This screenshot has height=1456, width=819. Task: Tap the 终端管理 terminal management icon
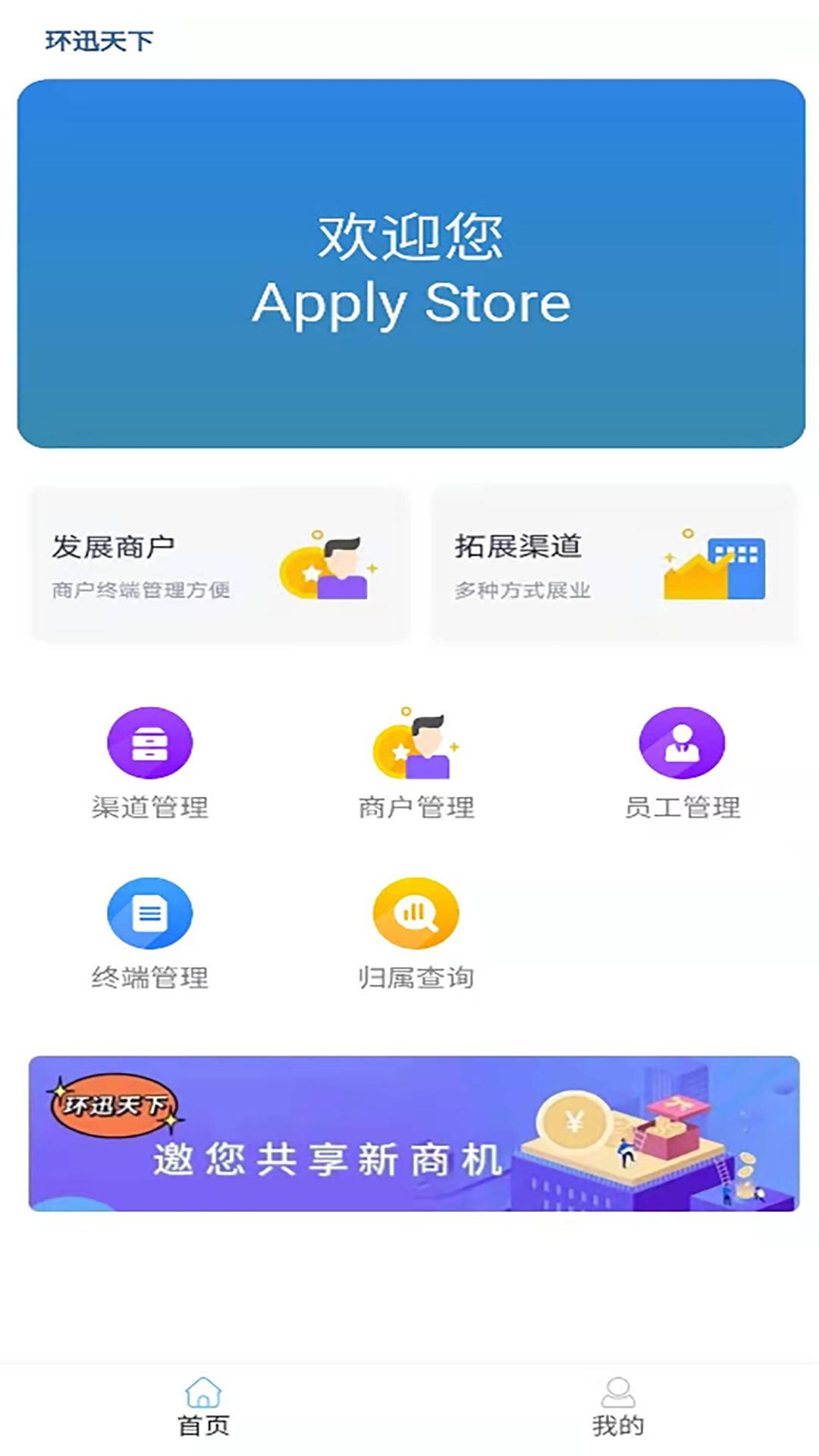tap(150, 937)
